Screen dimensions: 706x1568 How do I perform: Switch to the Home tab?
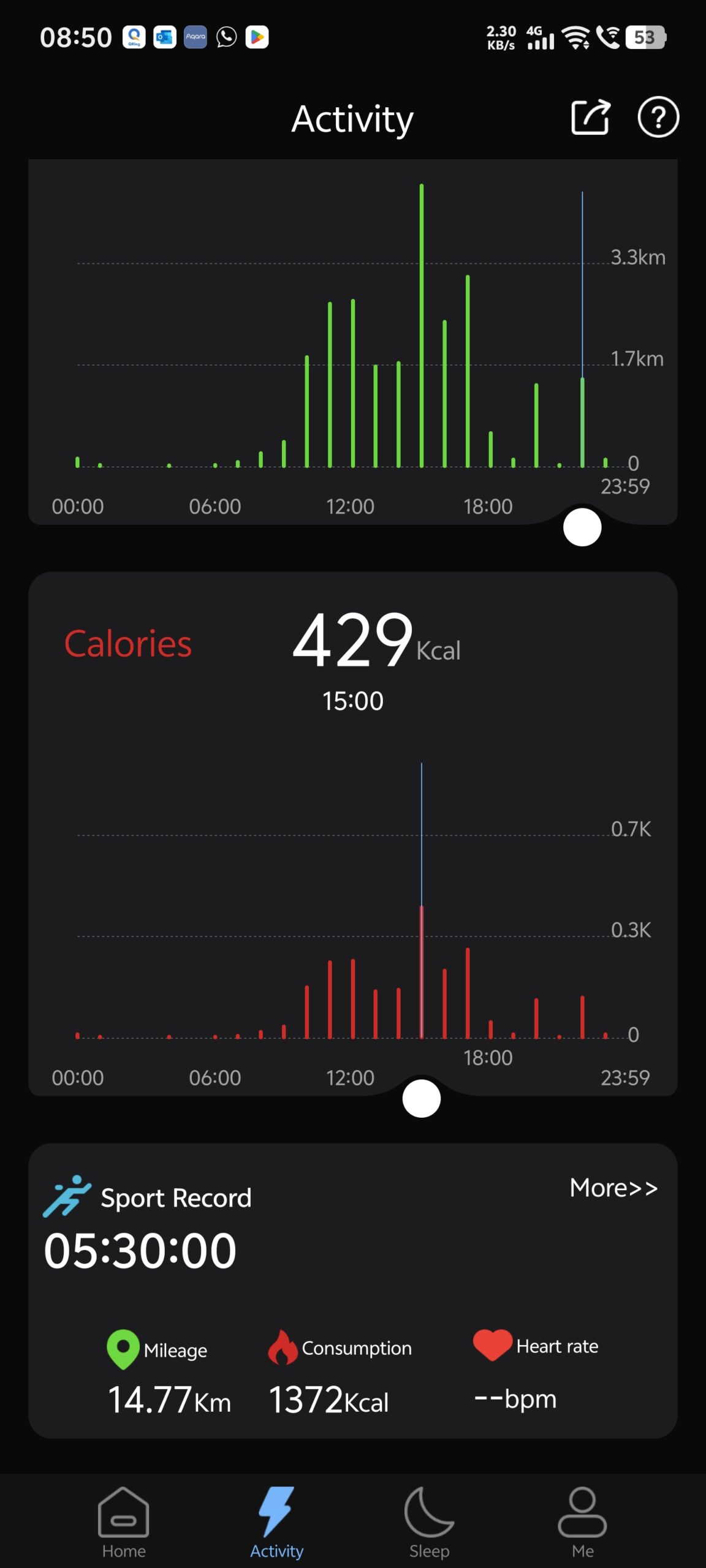(x=124, y=1523)
